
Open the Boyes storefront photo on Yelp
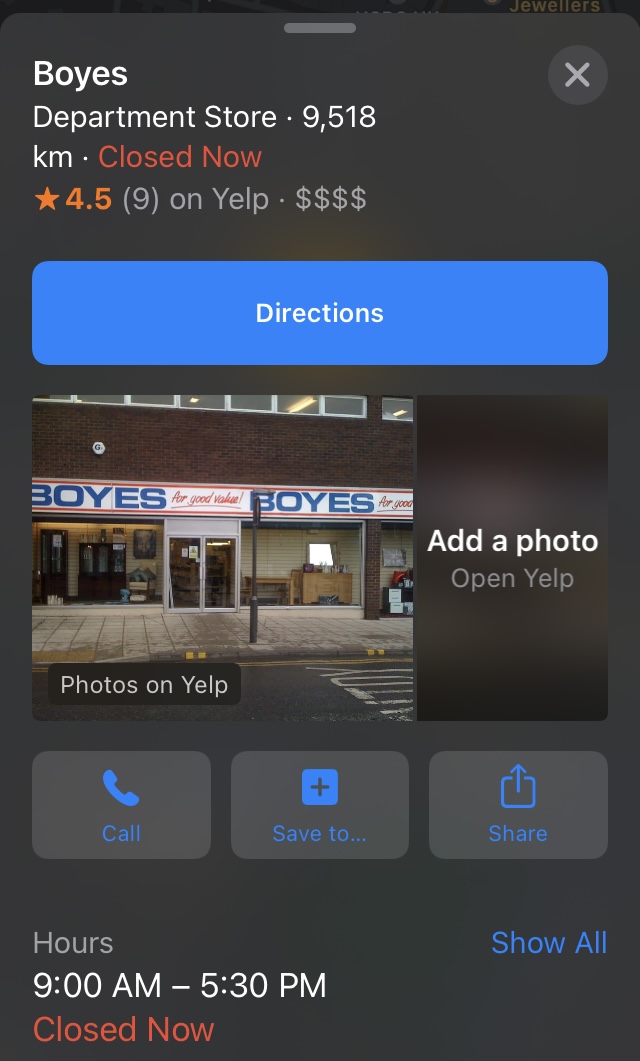[223, 557]
